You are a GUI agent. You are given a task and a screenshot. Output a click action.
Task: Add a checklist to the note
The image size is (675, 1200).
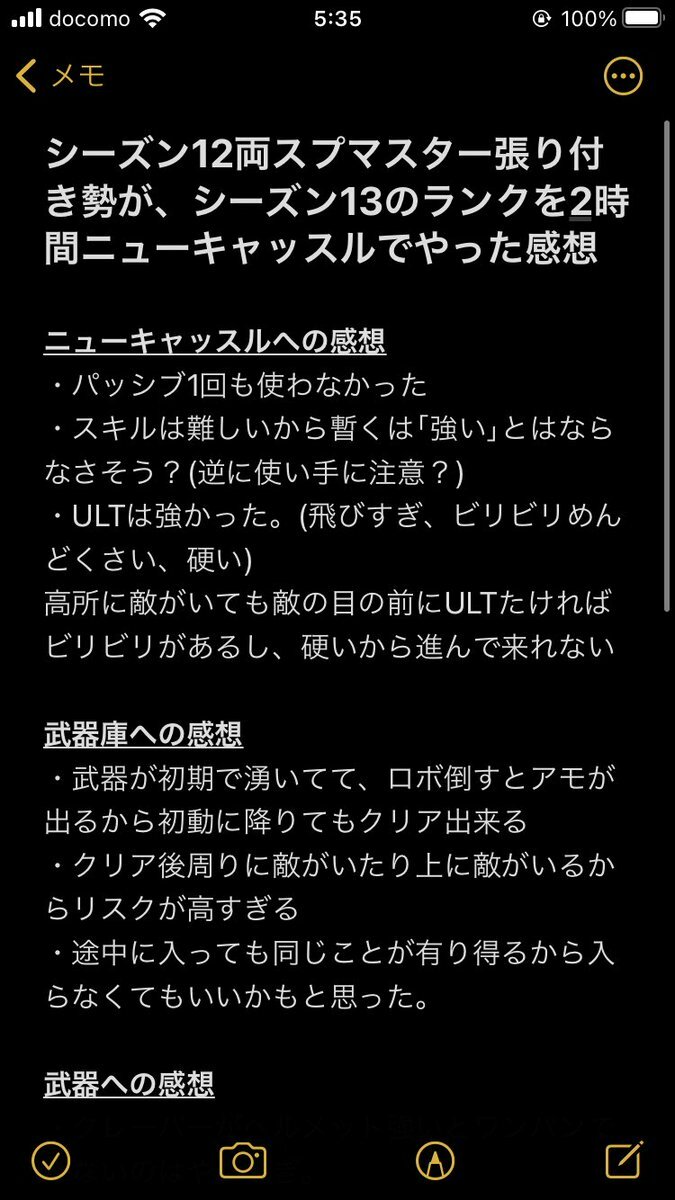[49, 1160]
